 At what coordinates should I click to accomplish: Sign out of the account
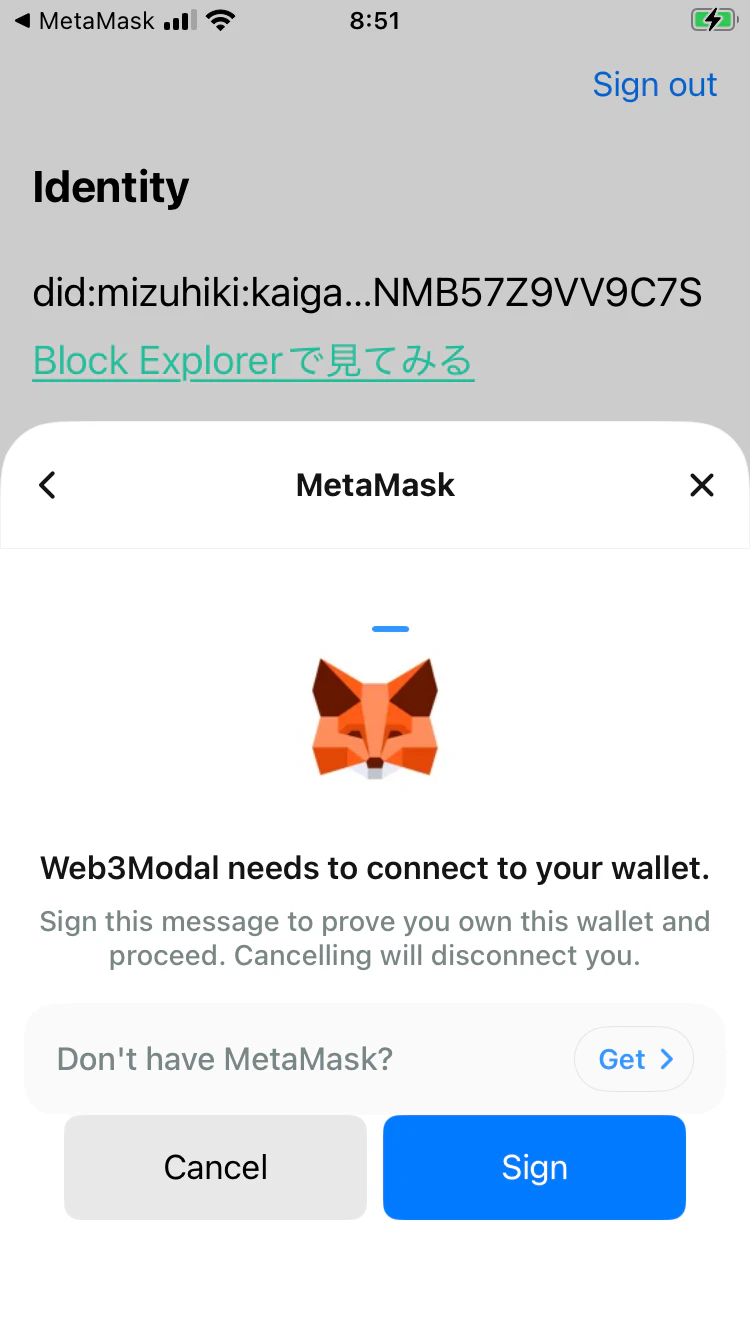pos(654,85)
